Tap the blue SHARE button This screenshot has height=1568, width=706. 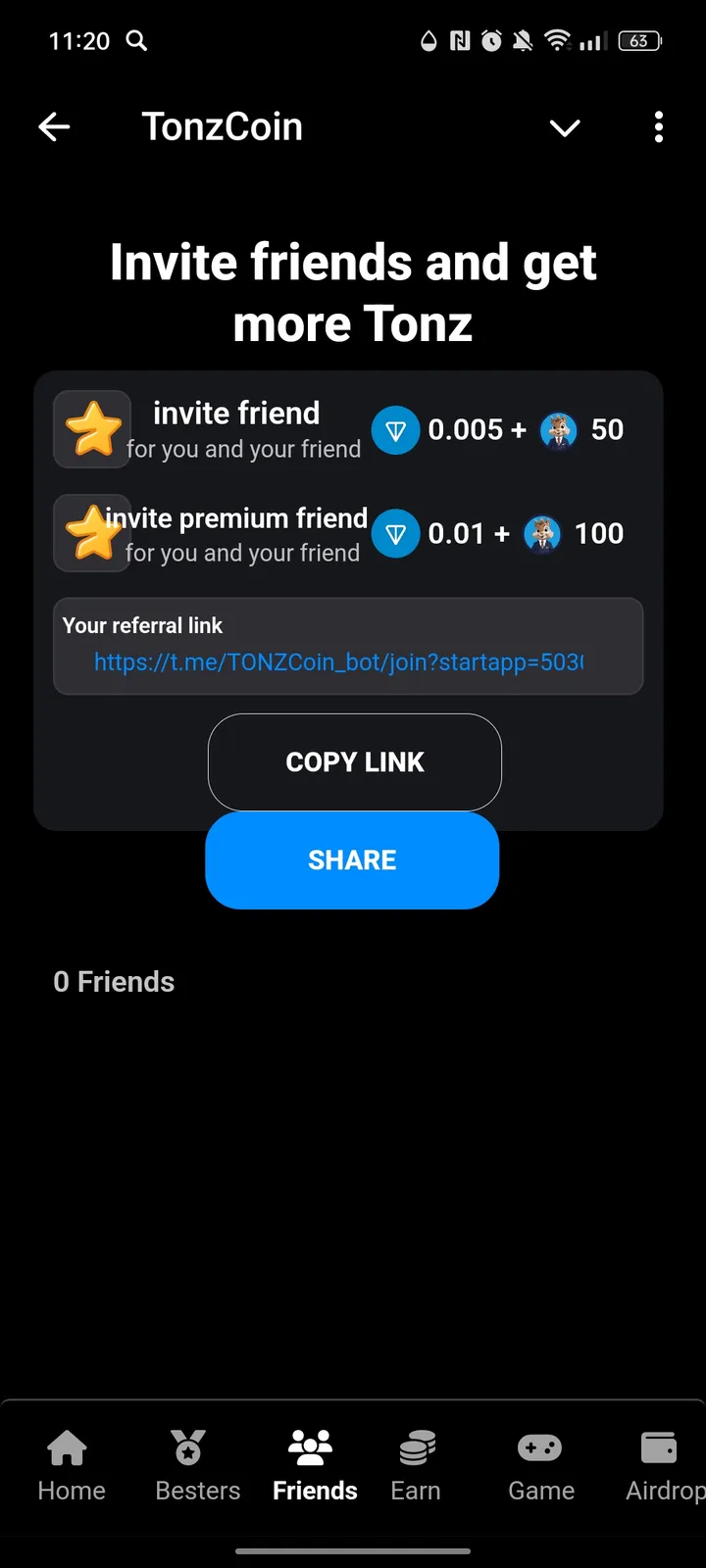point(352,859)
